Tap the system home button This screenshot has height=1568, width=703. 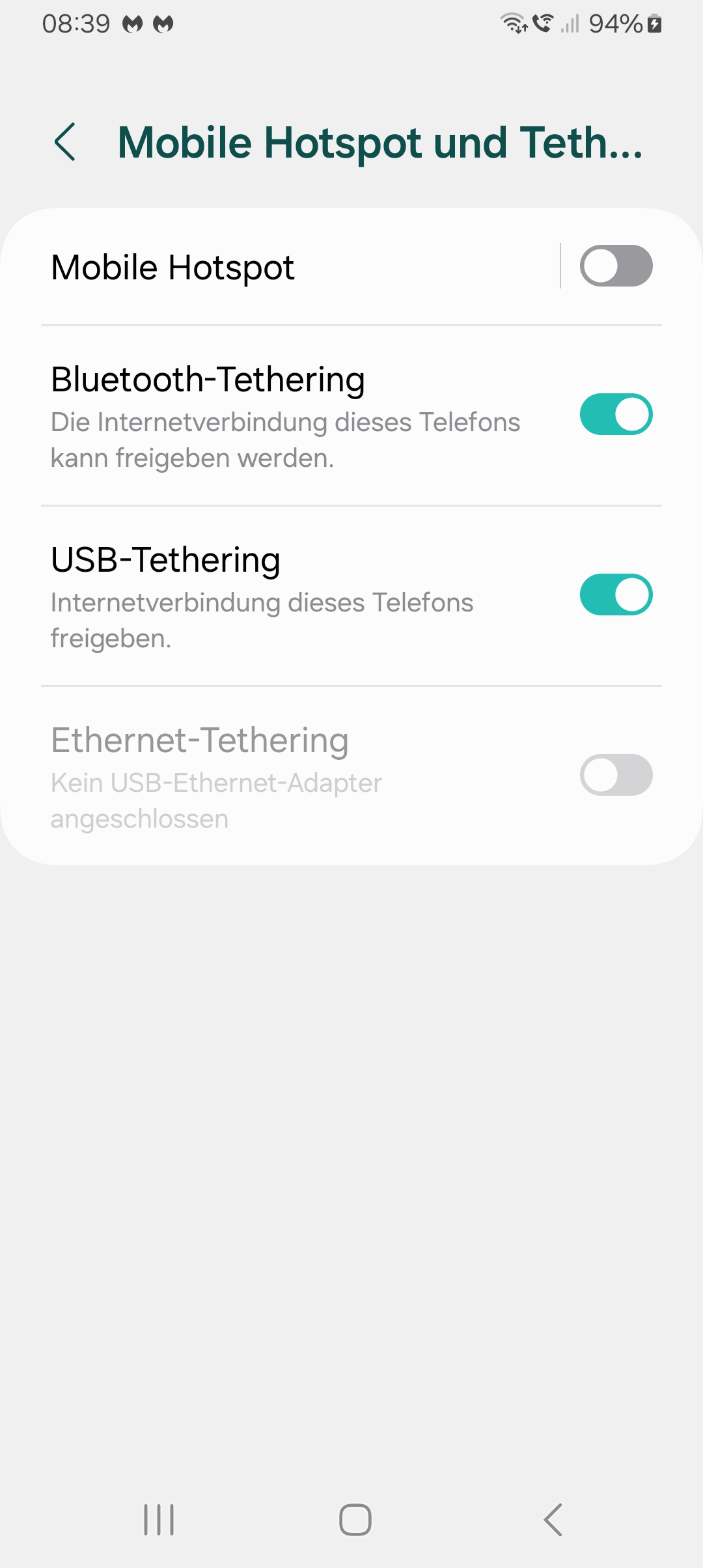[355, 1520]
